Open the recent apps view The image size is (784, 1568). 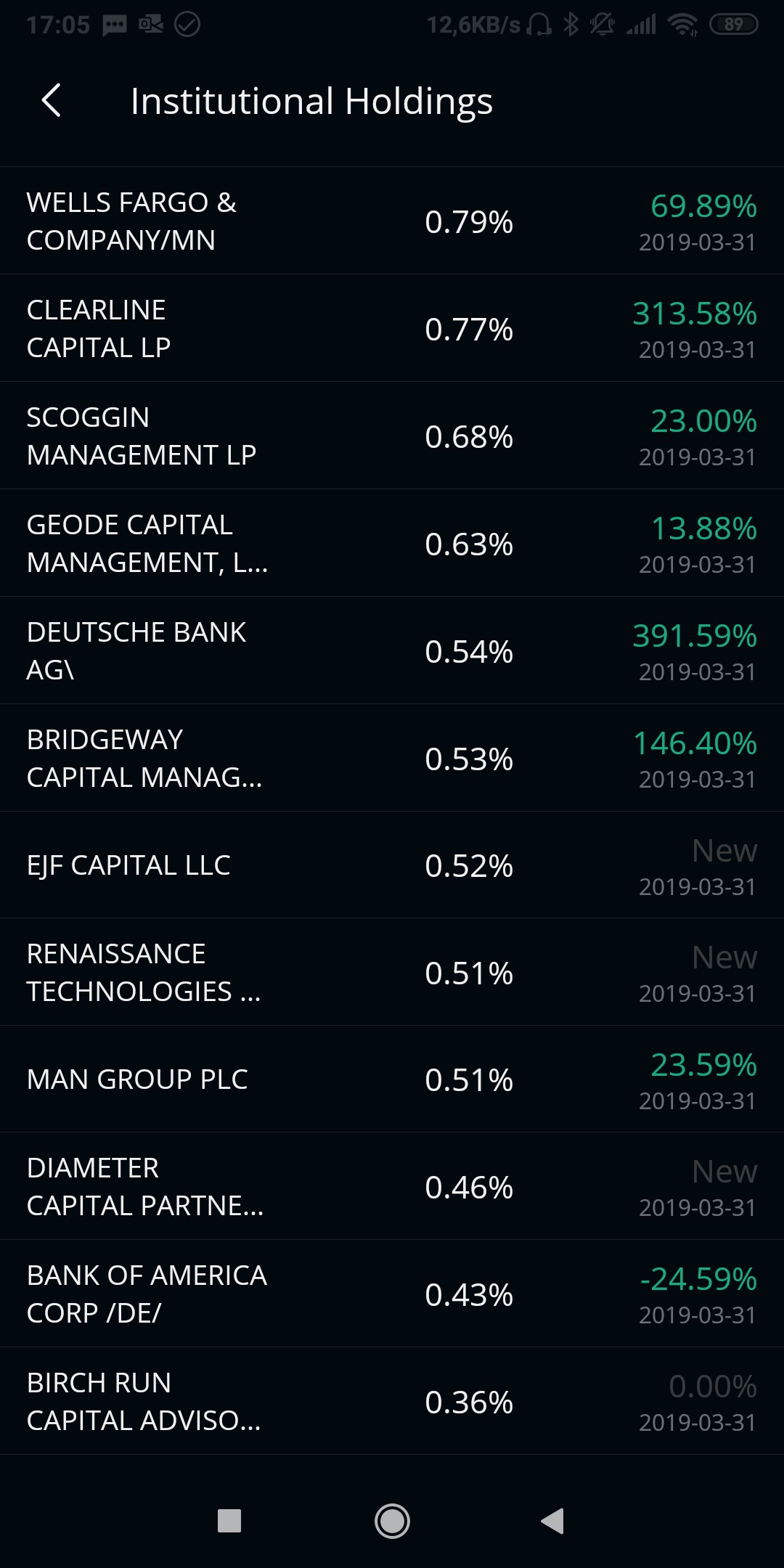[229, 1521]
